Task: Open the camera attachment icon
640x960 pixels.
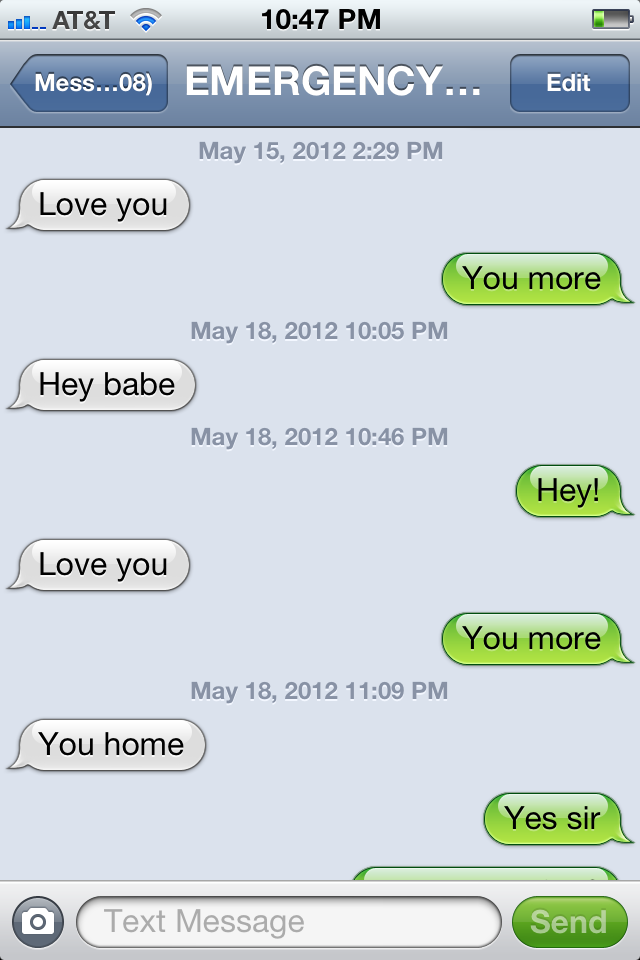Action: click(x=38, y=921)
